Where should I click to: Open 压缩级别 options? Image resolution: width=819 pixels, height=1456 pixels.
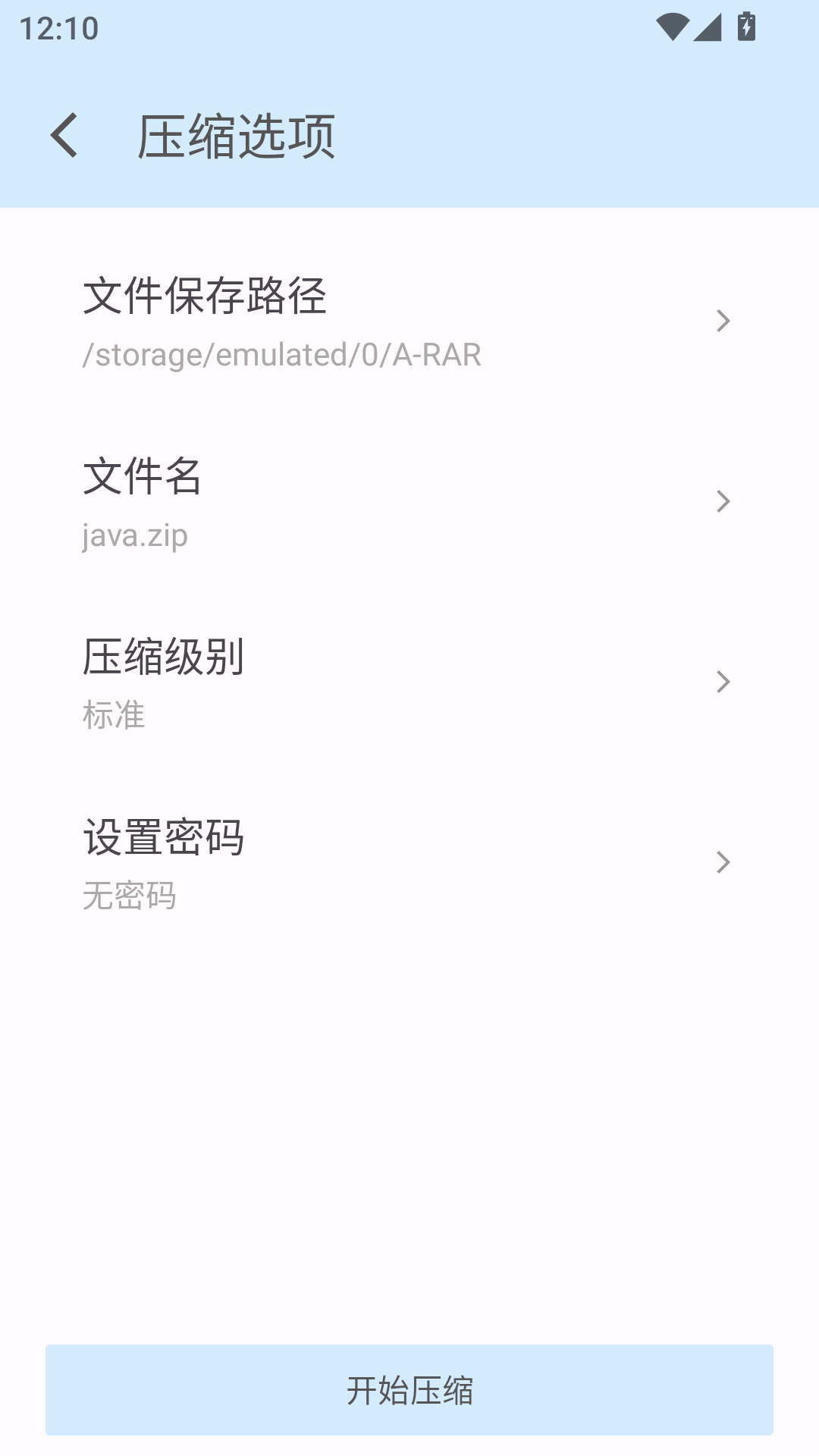point(409,682)
